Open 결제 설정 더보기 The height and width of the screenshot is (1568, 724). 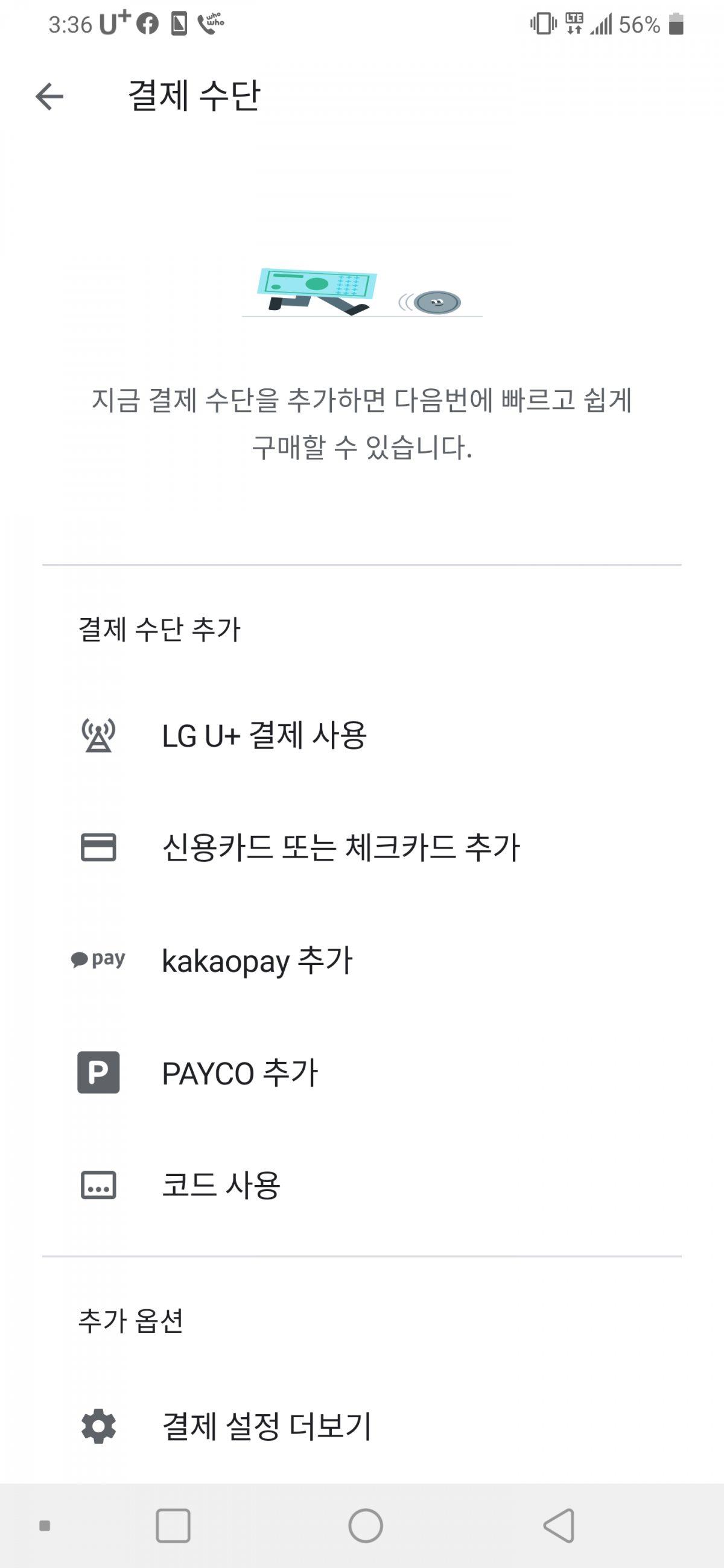[266, 1426]
